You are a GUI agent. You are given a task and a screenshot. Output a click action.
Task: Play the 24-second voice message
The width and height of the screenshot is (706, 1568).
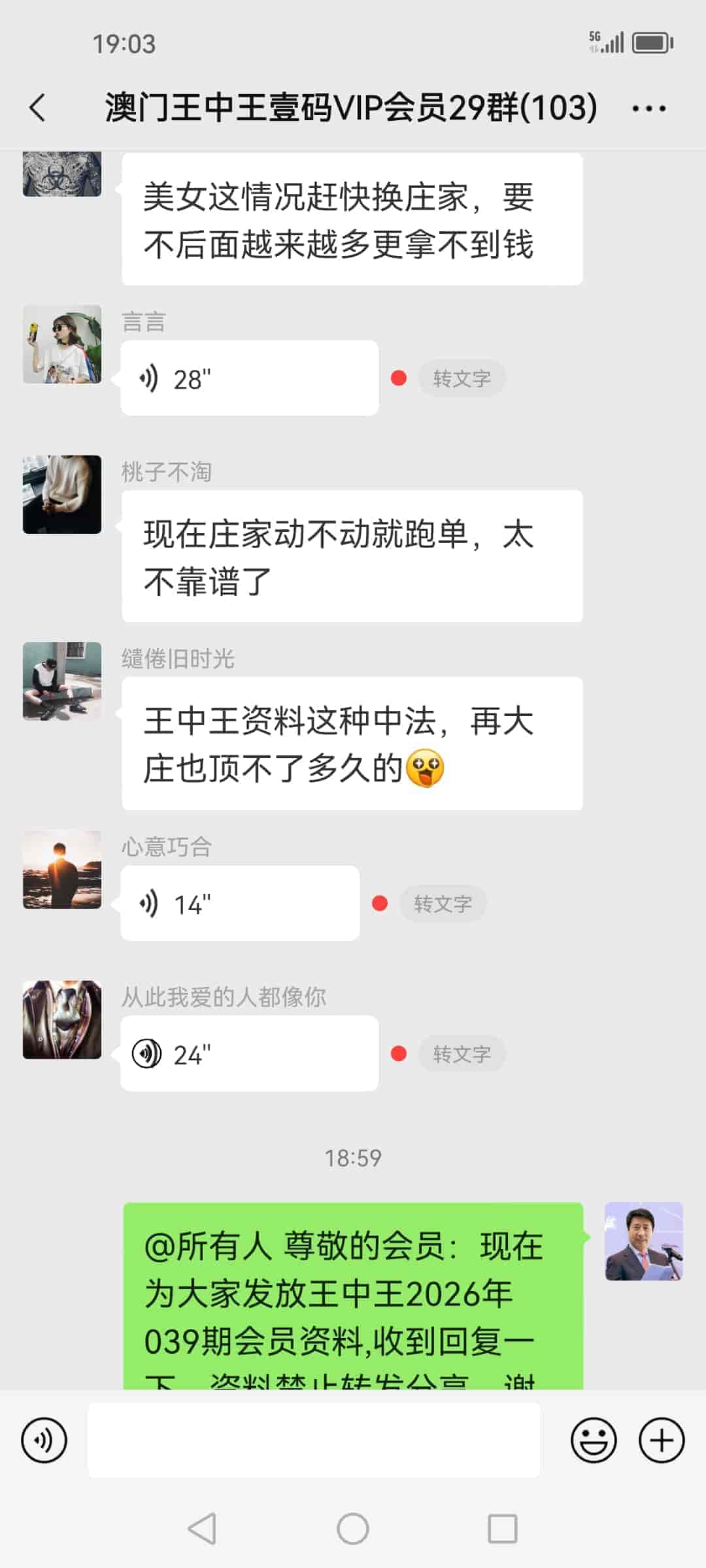click(x=249, y=1054)
